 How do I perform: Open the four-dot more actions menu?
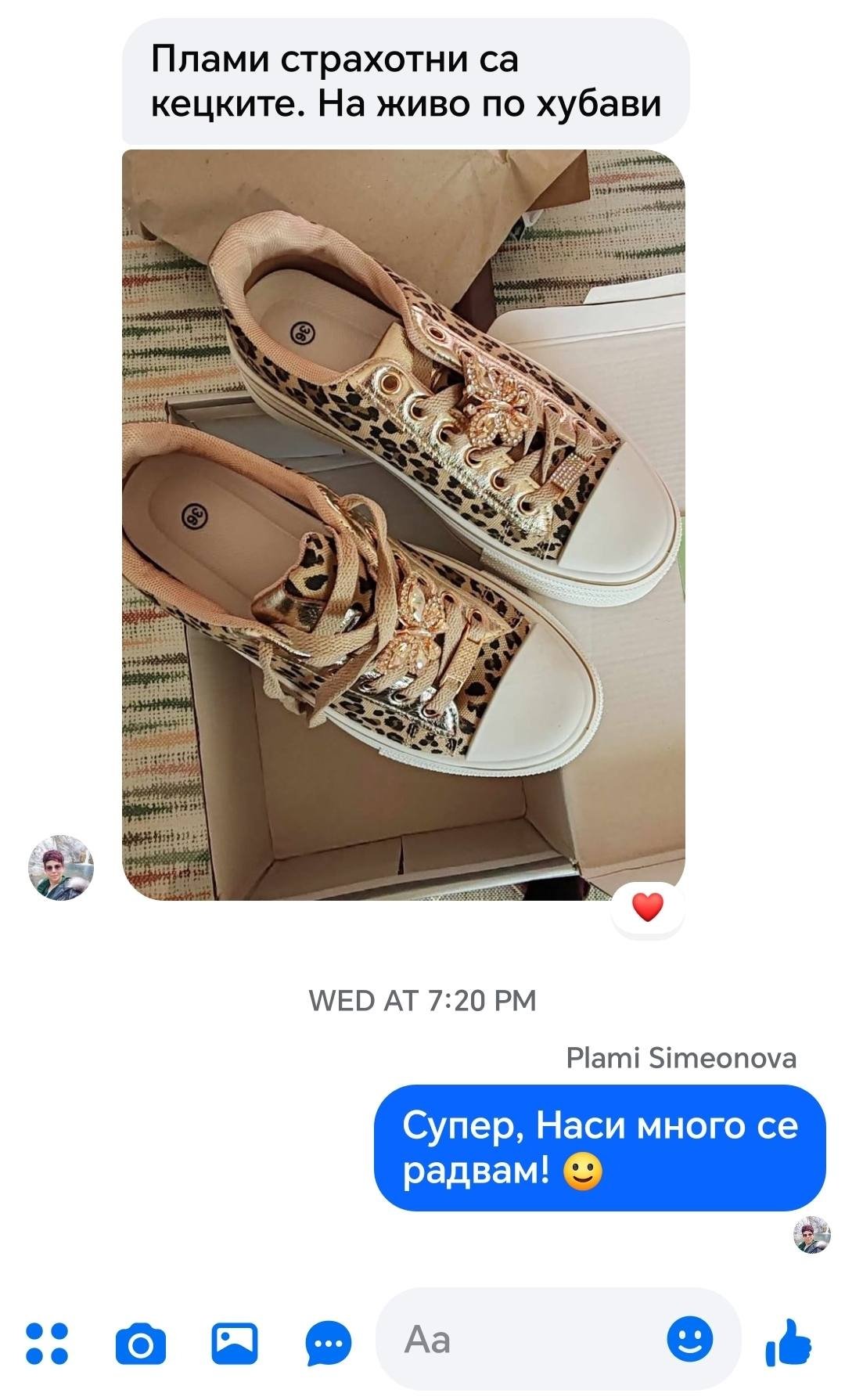click(47, 1343)
